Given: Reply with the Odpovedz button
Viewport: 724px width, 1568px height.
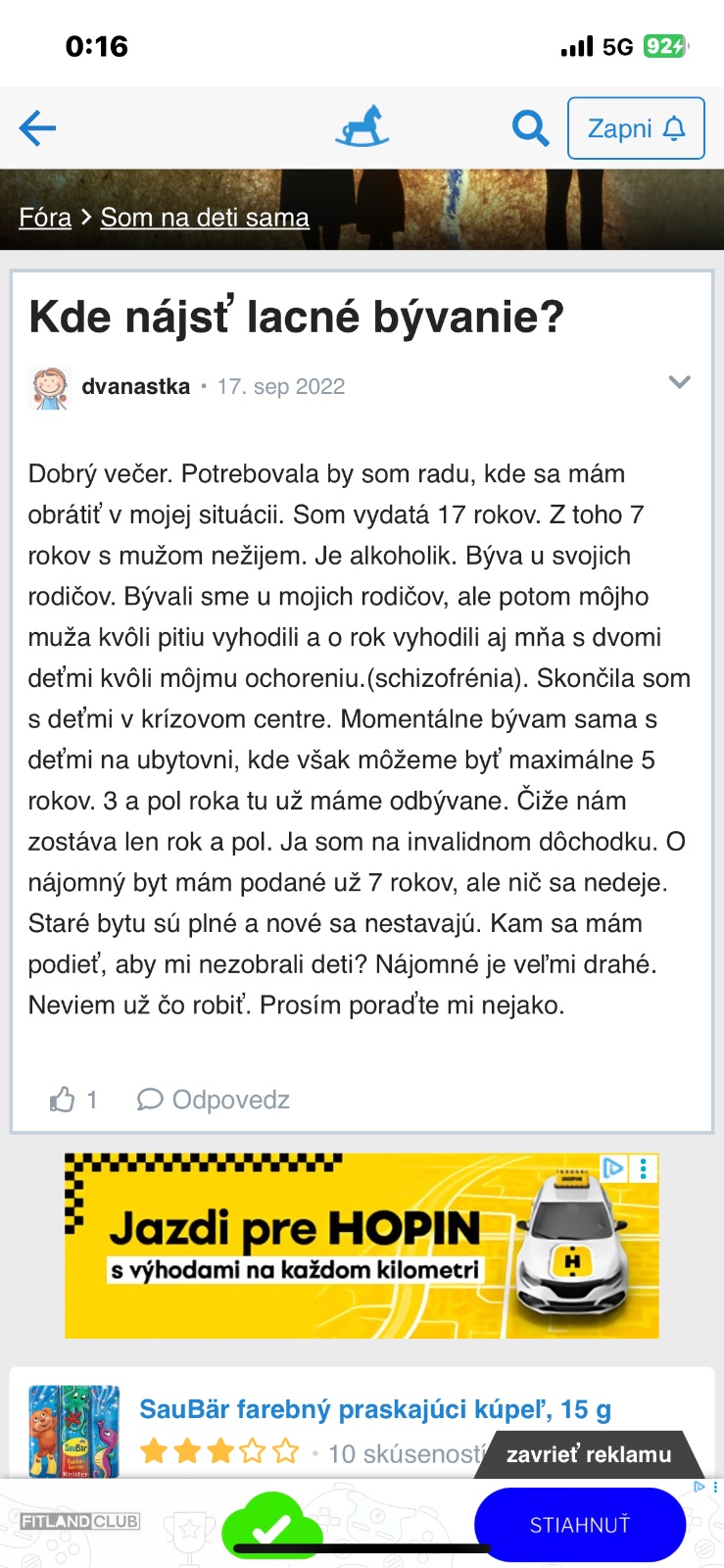Looking at the screenshot, I should pyautogui.click(x=214, y=1100).
